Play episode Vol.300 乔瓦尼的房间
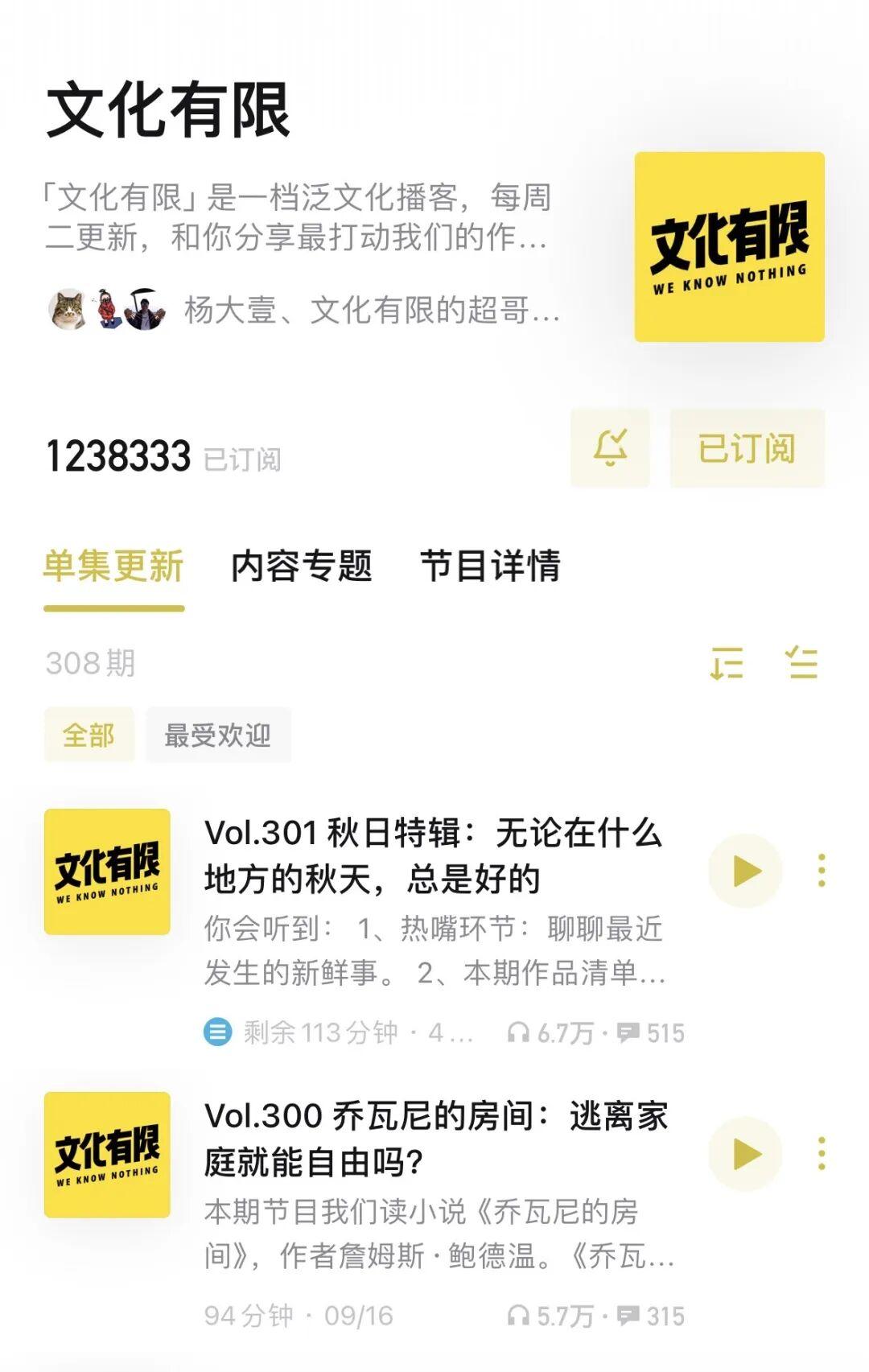869x1372 pixels. click(x=745, y=1154)
